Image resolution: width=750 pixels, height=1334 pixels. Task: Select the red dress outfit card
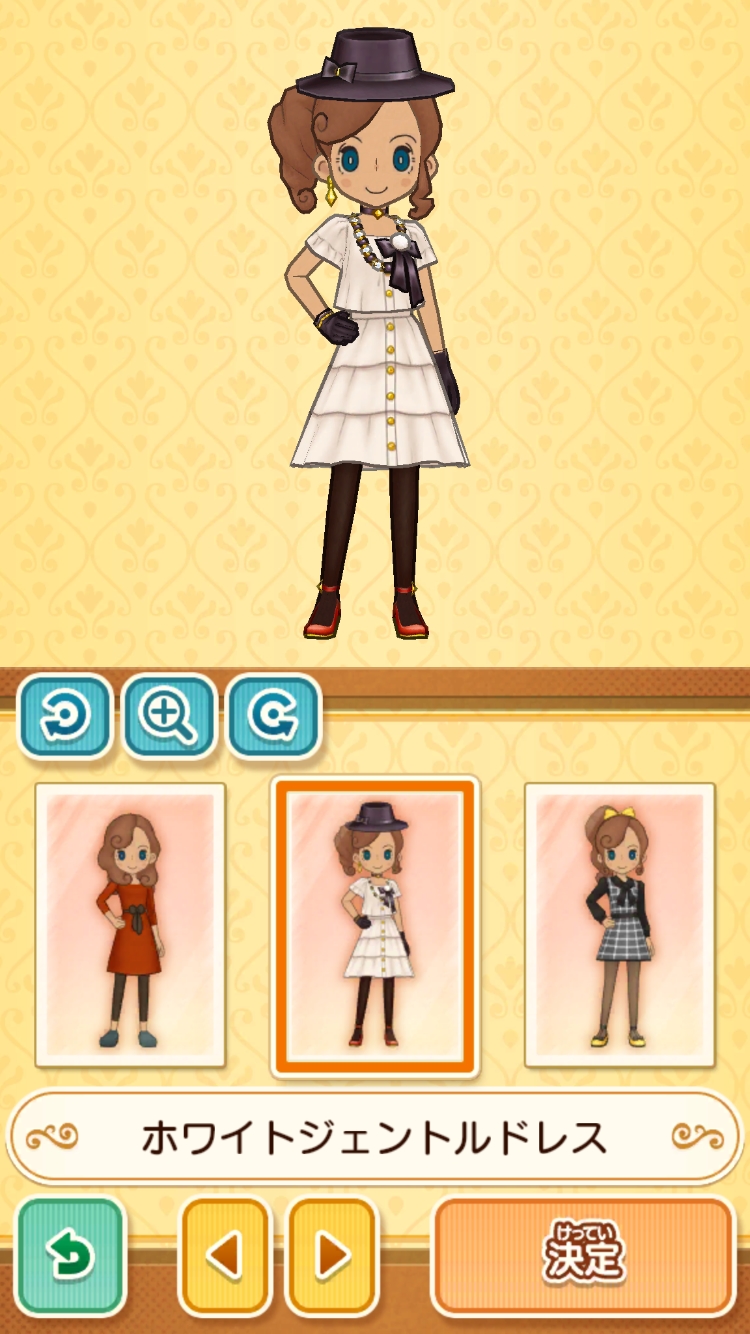tap(130, 925)
